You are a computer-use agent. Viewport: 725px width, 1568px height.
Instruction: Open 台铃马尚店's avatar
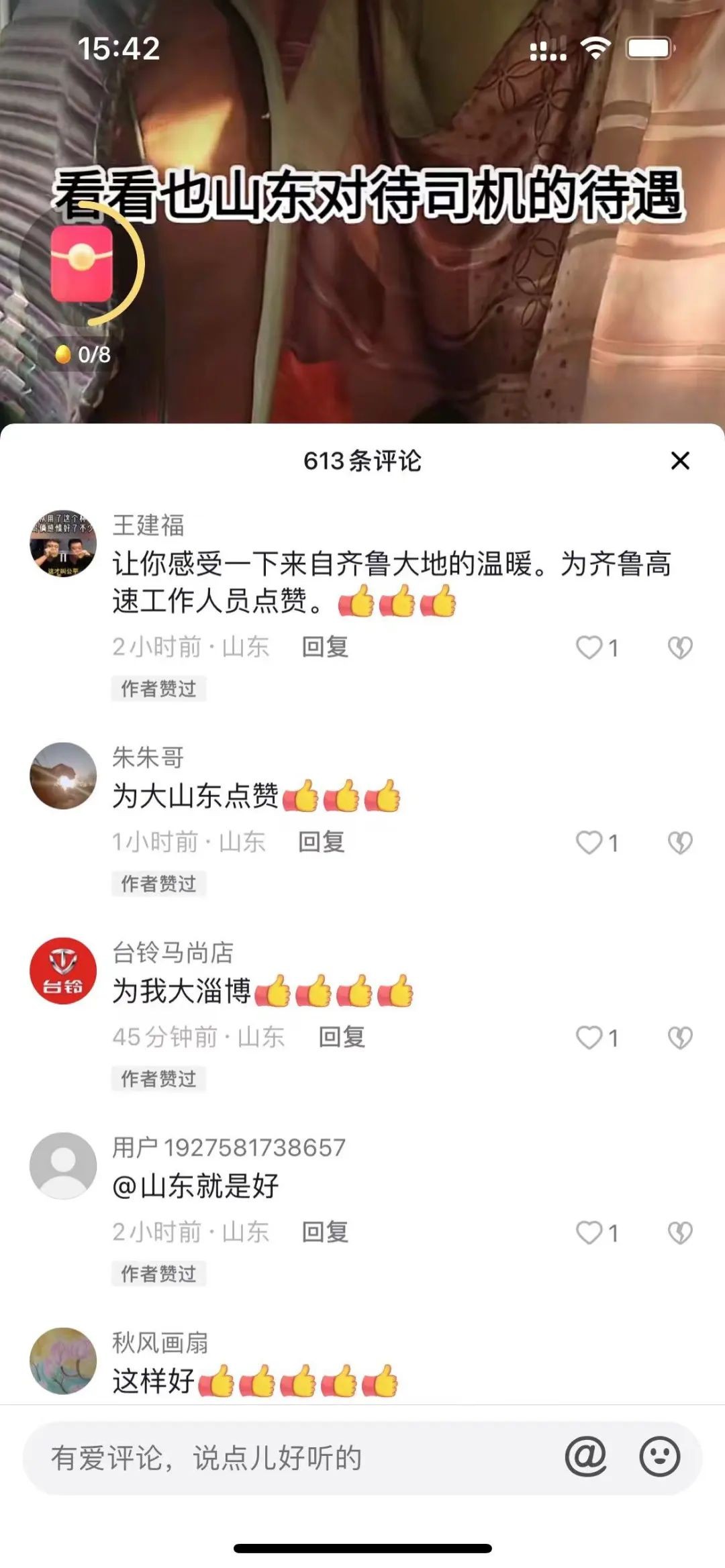point(63,971)
